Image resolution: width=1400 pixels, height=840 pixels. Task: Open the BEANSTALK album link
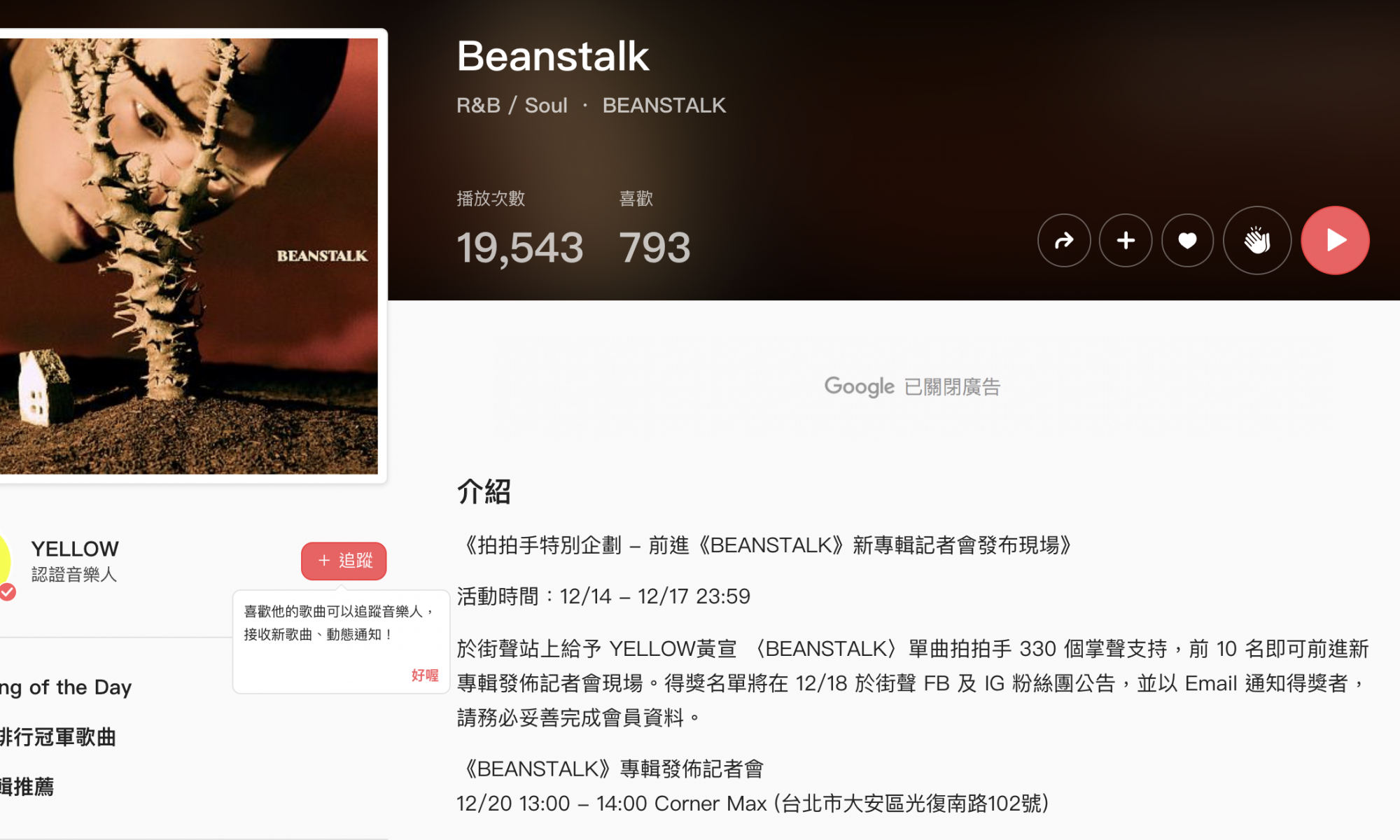coord(664,105)
